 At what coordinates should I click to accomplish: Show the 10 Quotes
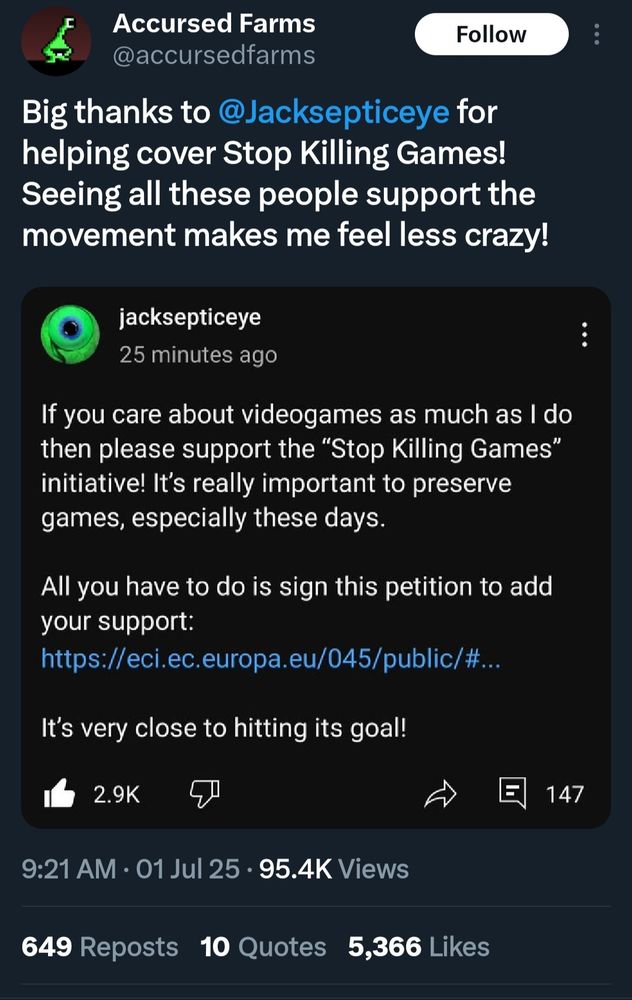(263, 946)
